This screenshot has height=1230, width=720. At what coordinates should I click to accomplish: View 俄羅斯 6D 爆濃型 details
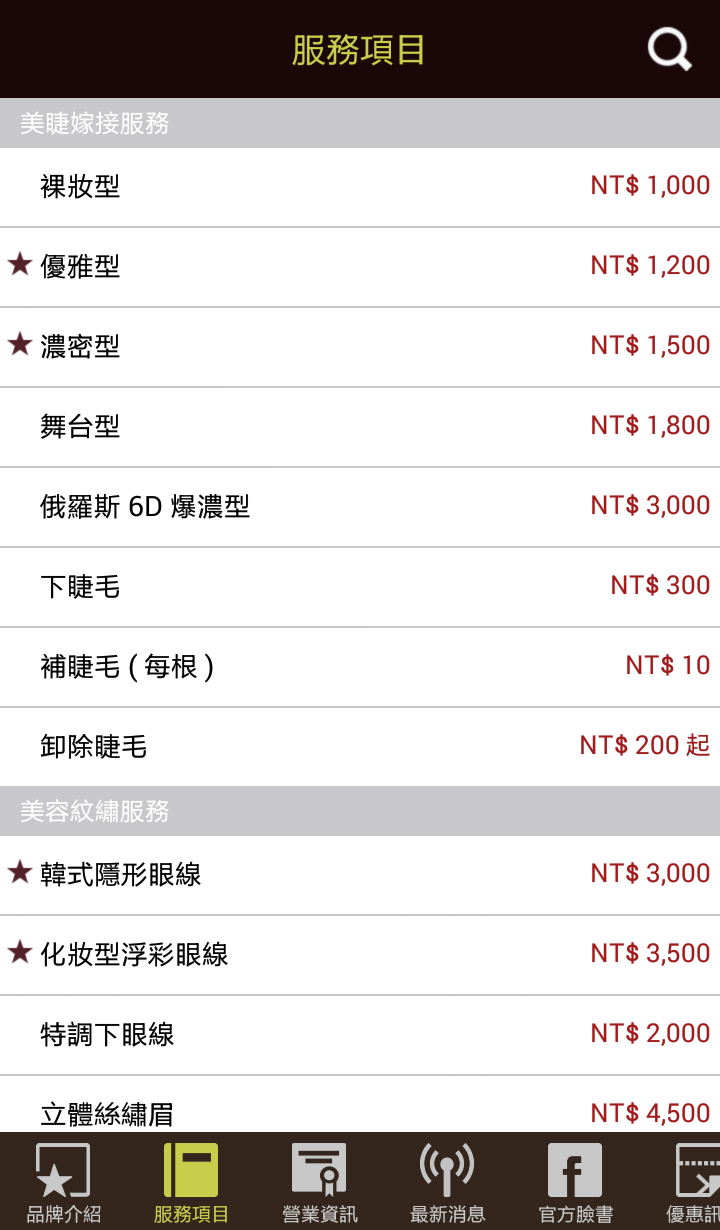coord(360,507)
